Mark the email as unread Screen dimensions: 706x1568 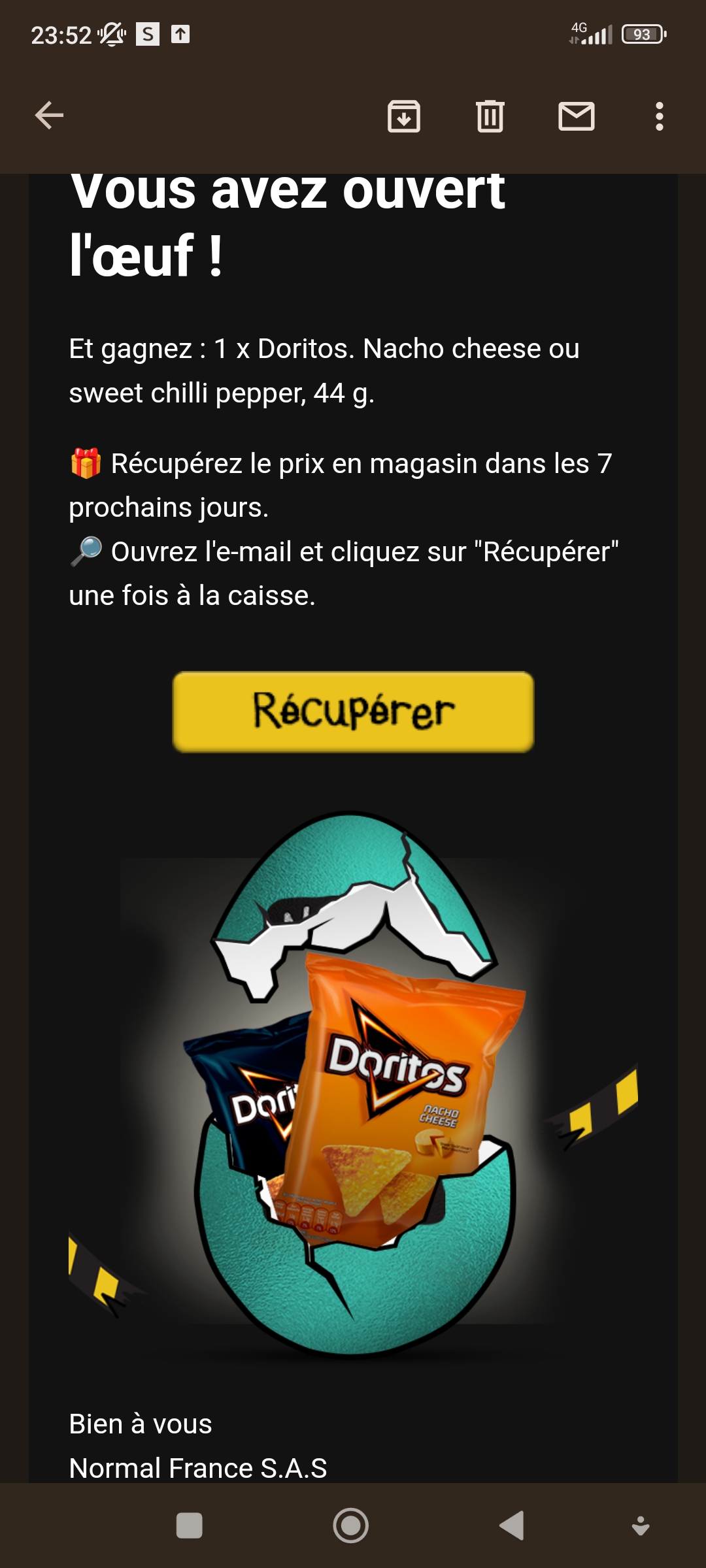click(576, 116)
